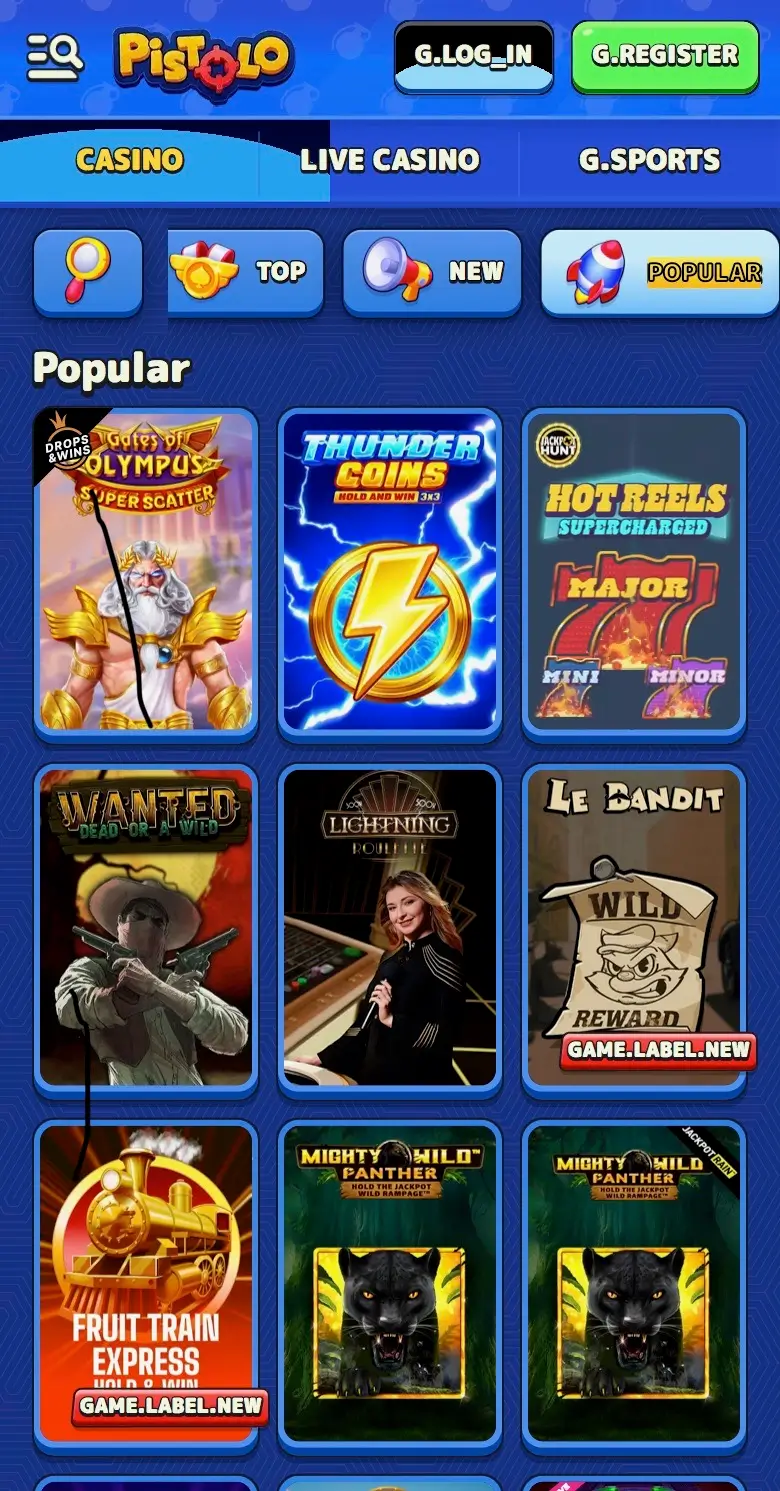
Task: Open the Gates of Olympus Super Scatter game
Action: point(145,570)
